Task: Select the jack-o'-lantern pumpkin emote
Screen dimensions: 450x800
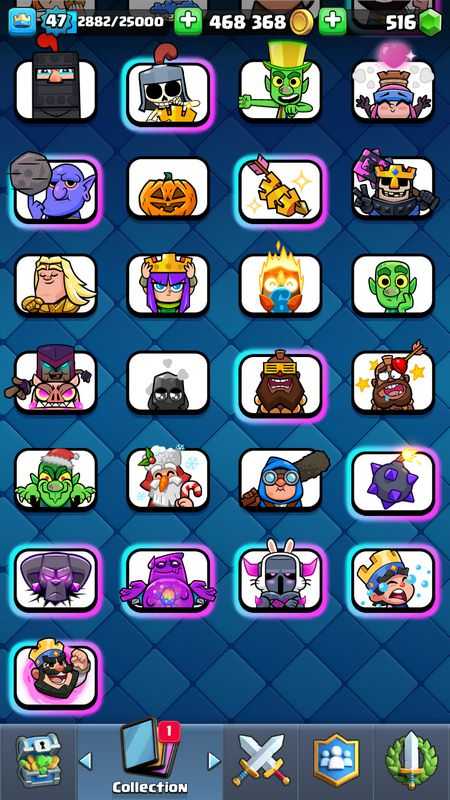Action: (x=168, y=188)
